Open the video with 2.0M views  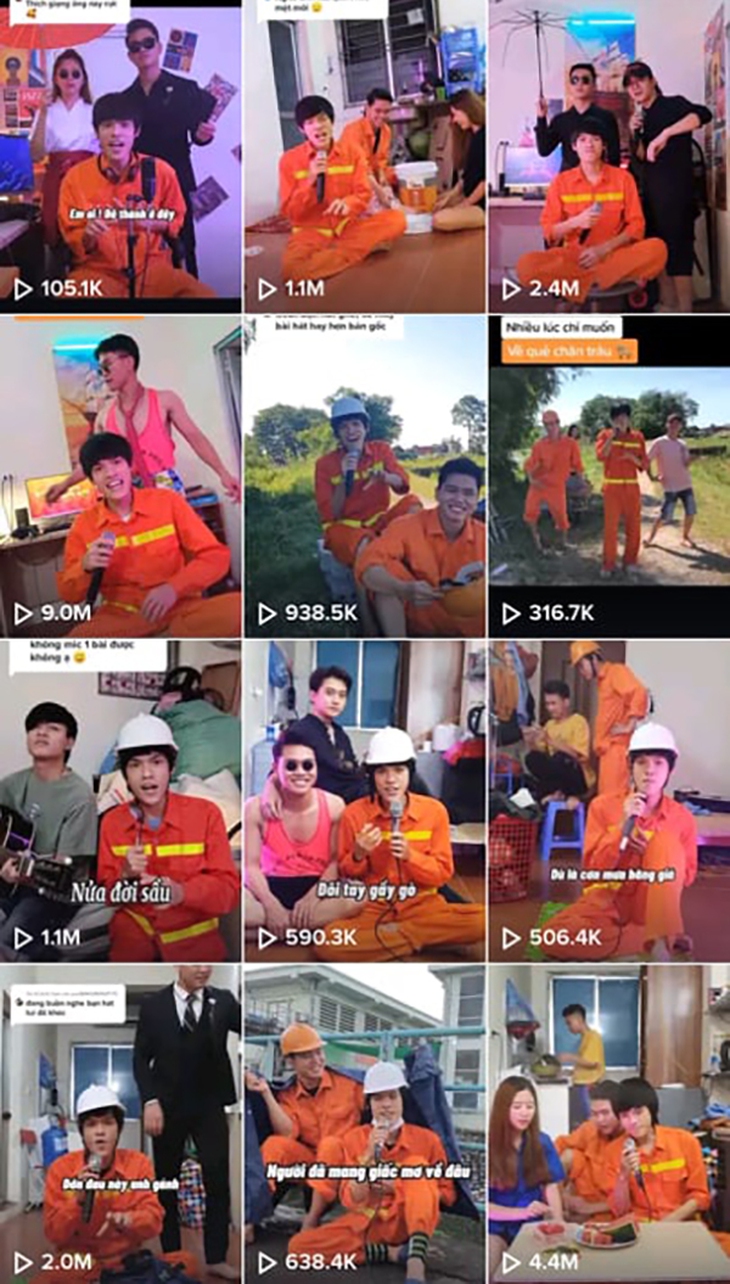[120, 1120]
